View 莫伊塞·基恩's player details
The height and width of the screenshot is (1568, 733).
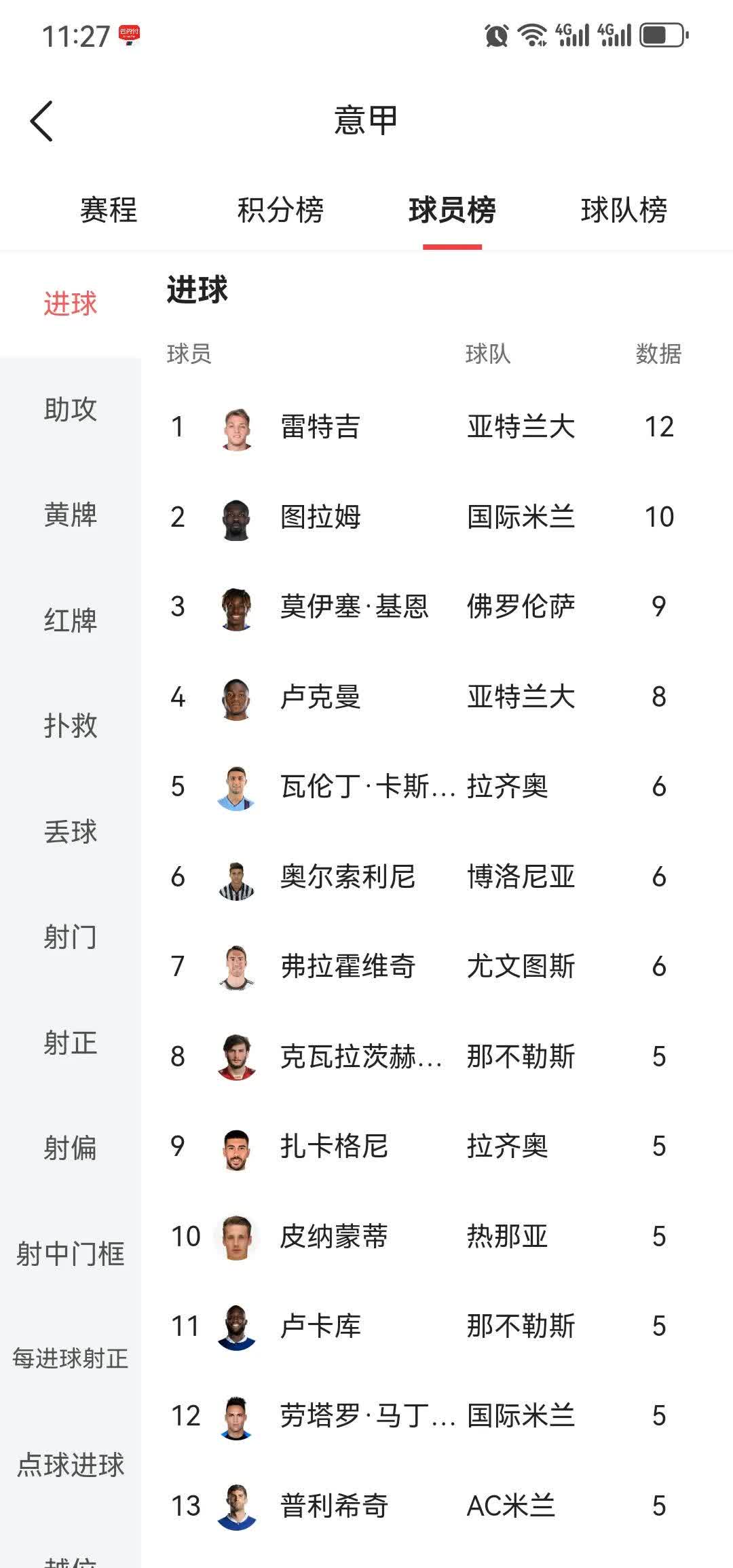point(354,607)
